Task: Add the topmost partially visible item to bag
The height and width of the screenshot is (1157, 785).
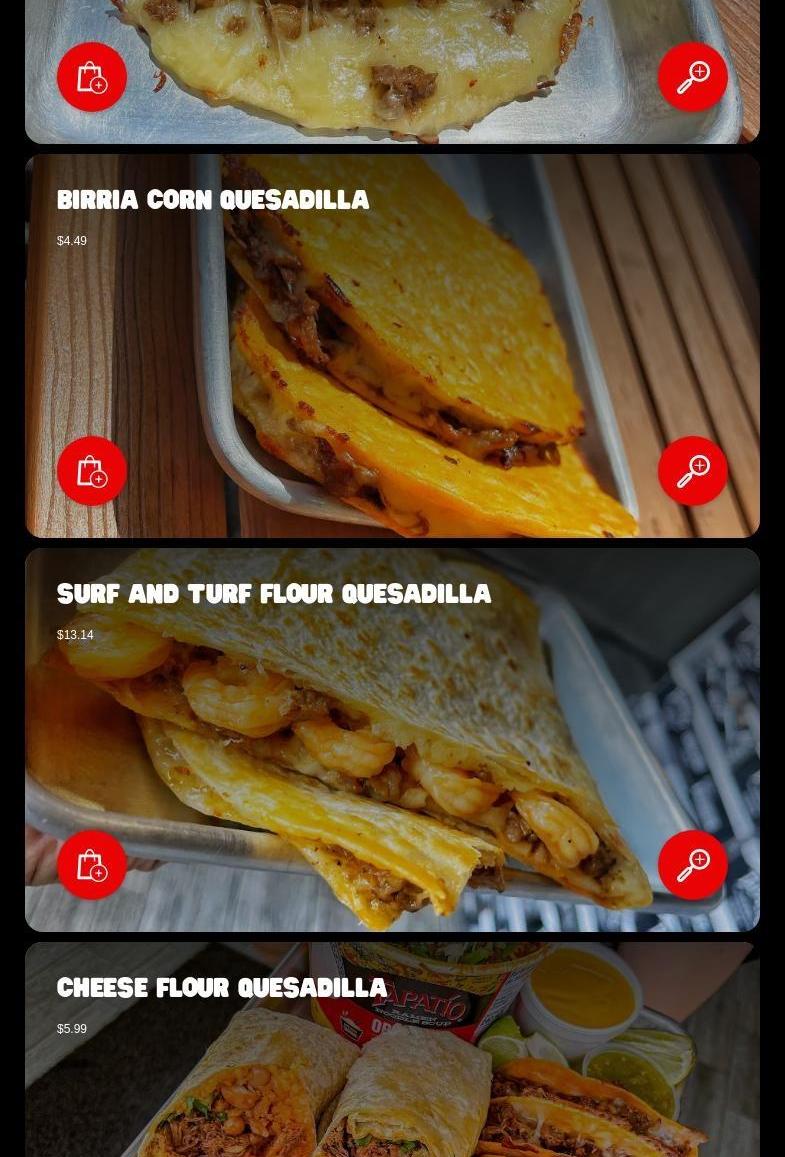Action: pos(92,77)
